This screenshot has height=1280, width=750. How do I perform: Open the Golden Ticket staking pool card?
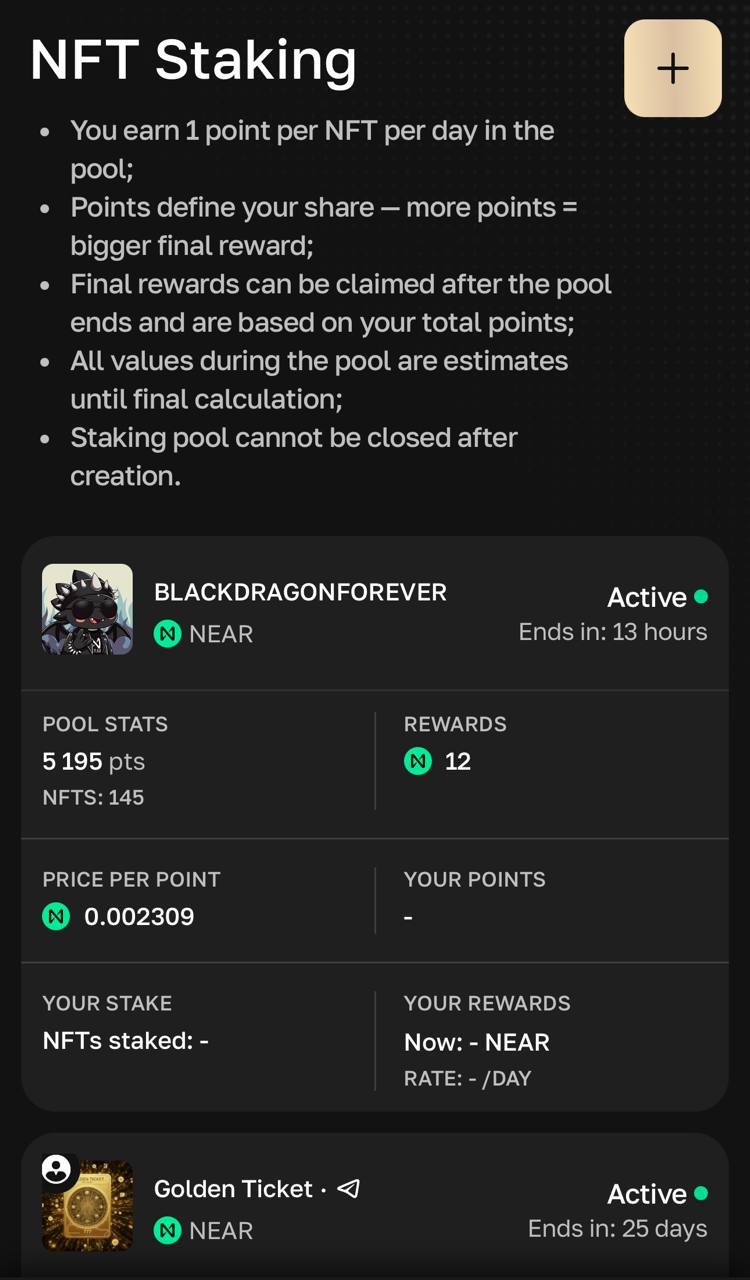click(x=375, y=1206)
